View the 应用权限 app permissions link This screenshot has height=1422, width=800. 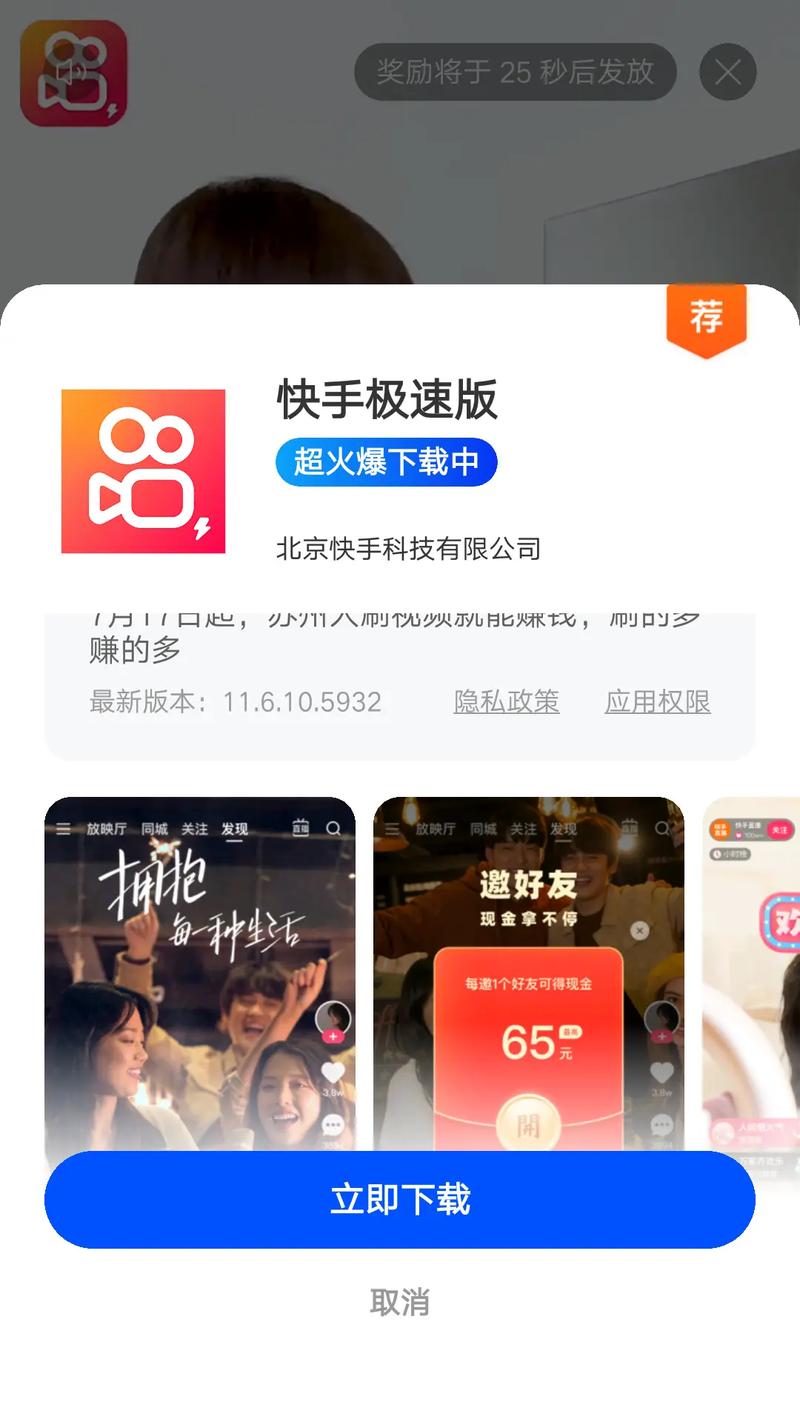click(657, 701)
